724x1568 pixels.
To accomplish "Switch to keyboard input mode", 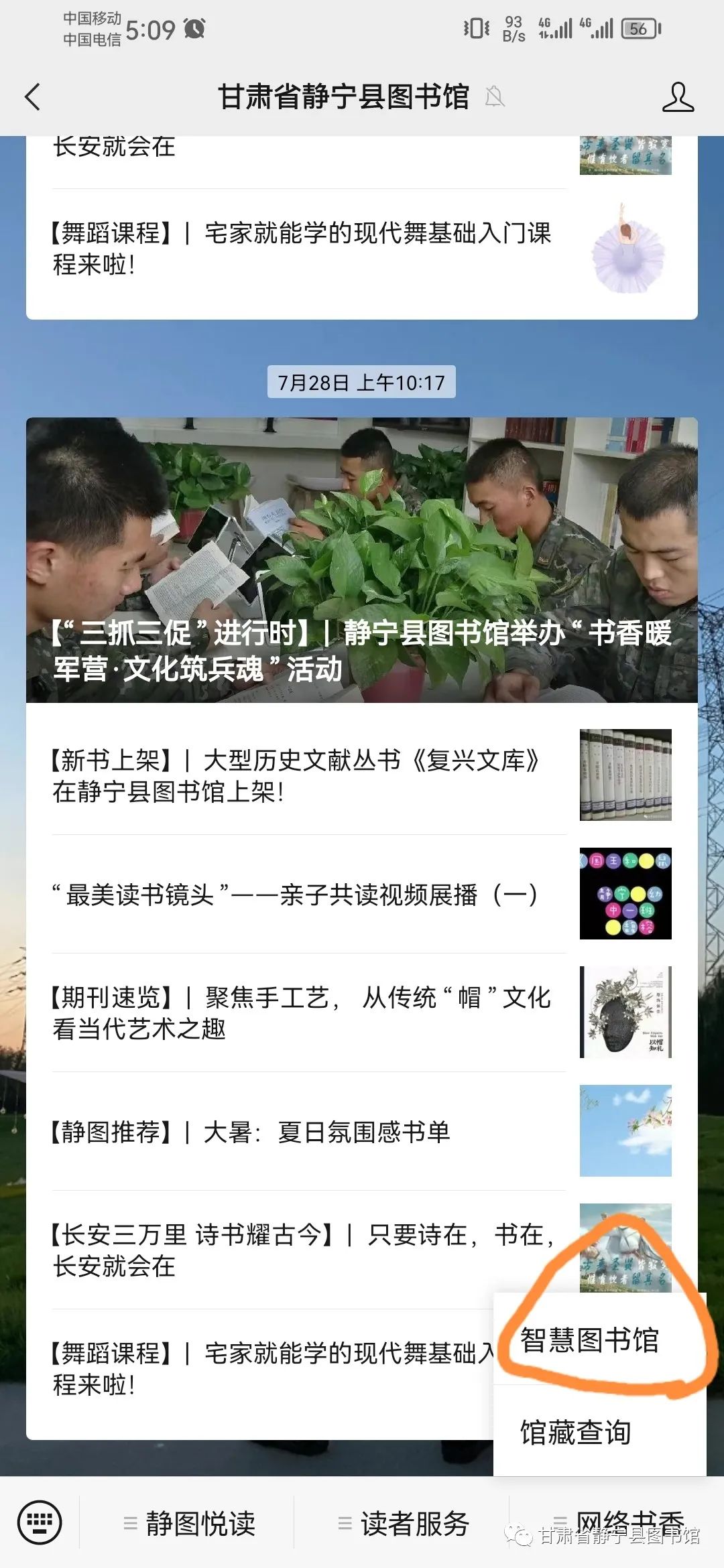I will click(40, 1522).
